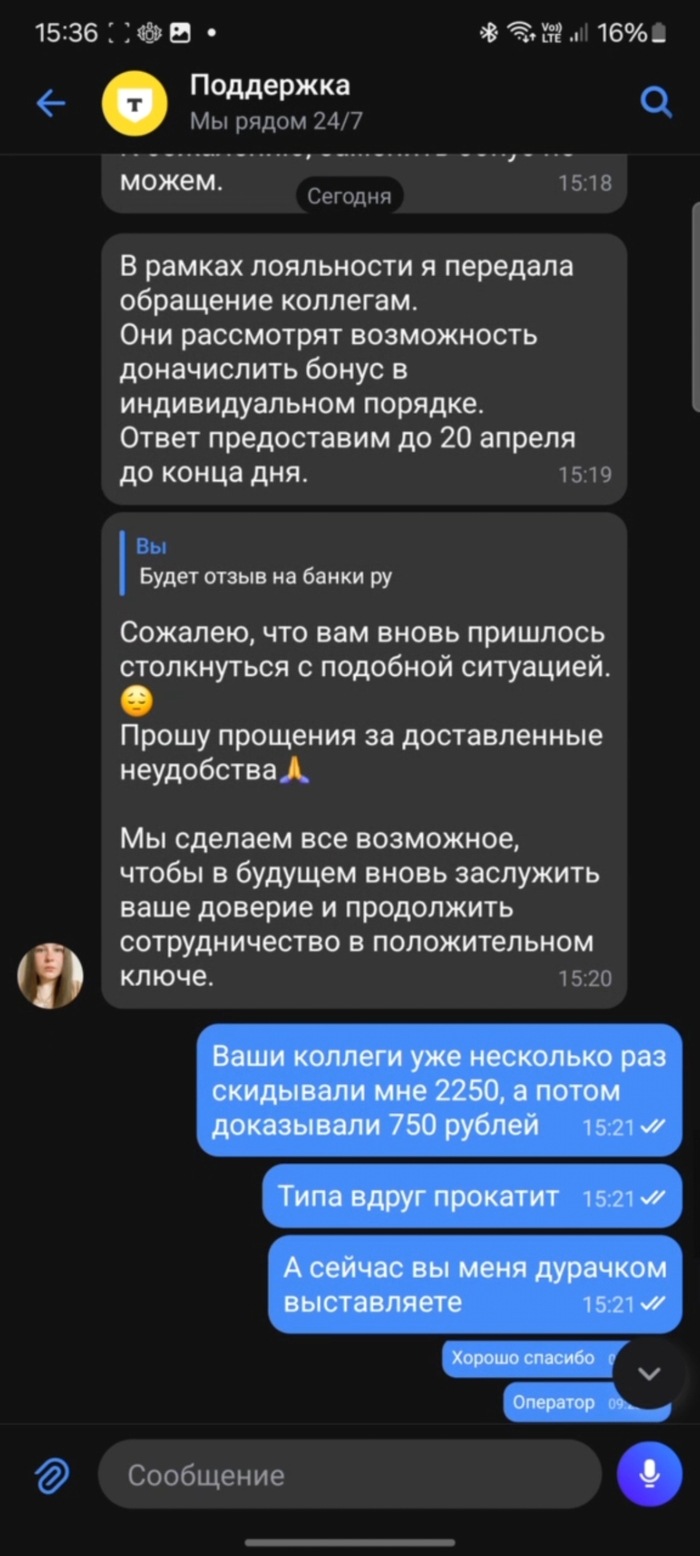Search within the support chat
Screen dimensions: 700x1556
(655, 102)
